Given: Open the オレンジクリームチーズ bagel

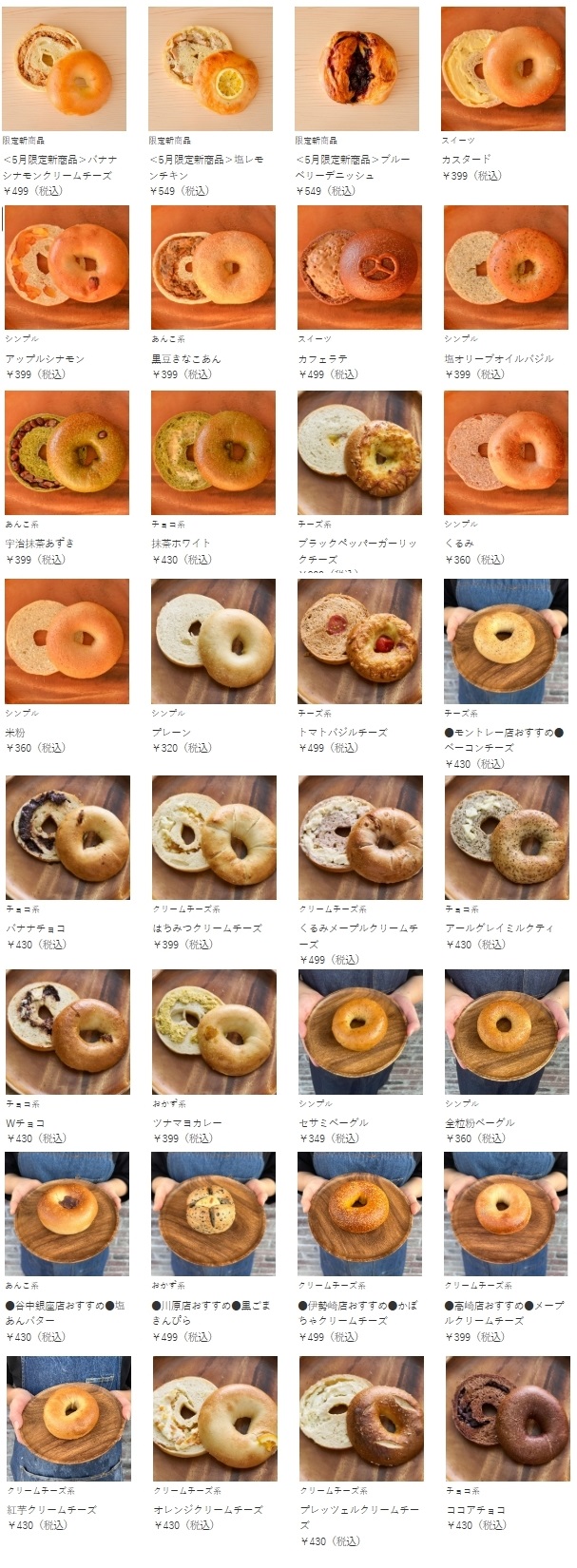Looking at the screenshot, I should point(215,1418).
